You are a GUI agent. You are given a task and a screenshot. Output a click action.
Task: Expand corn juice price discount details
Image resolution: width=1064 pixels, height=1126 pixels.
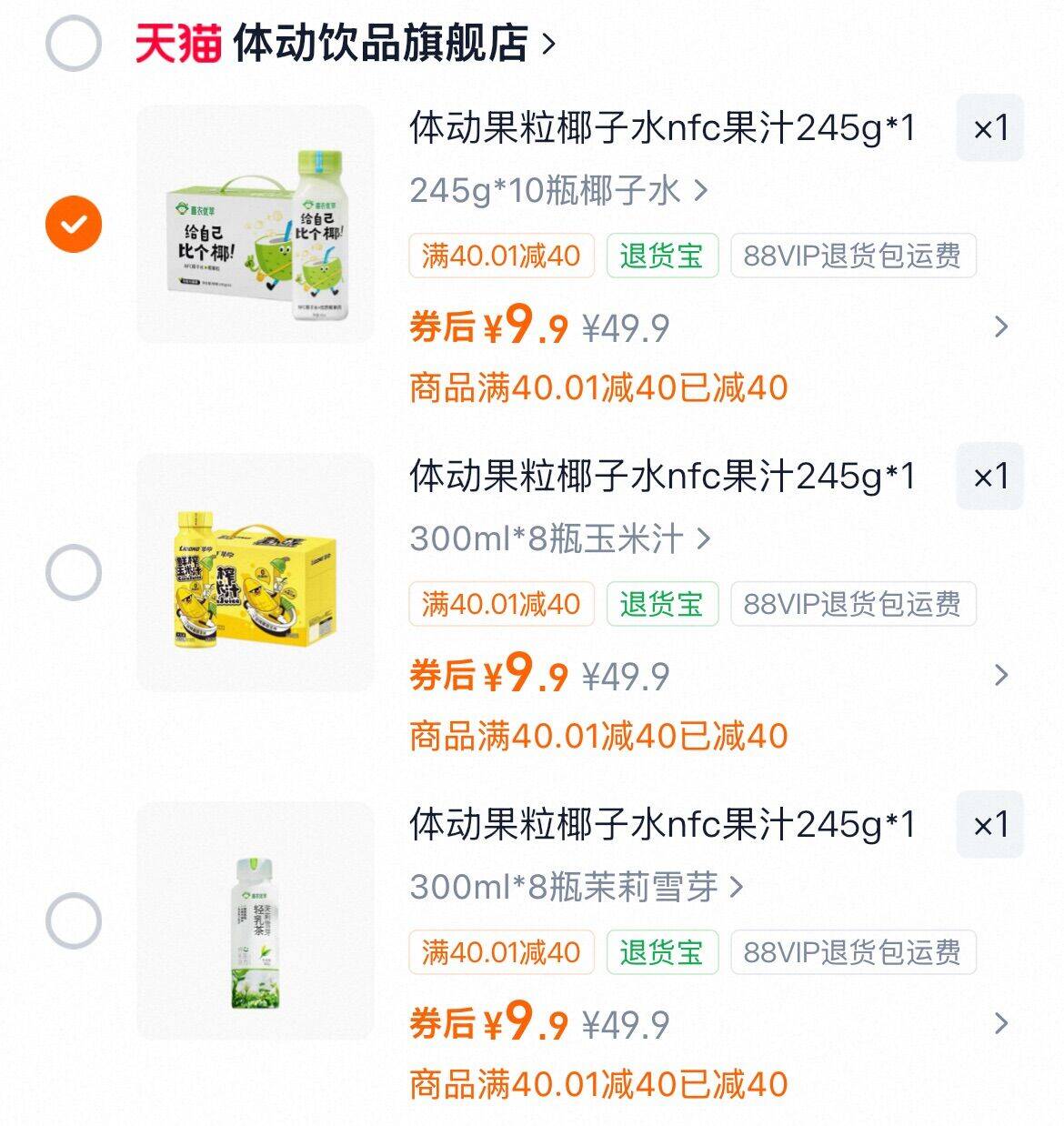point(1001,675)
